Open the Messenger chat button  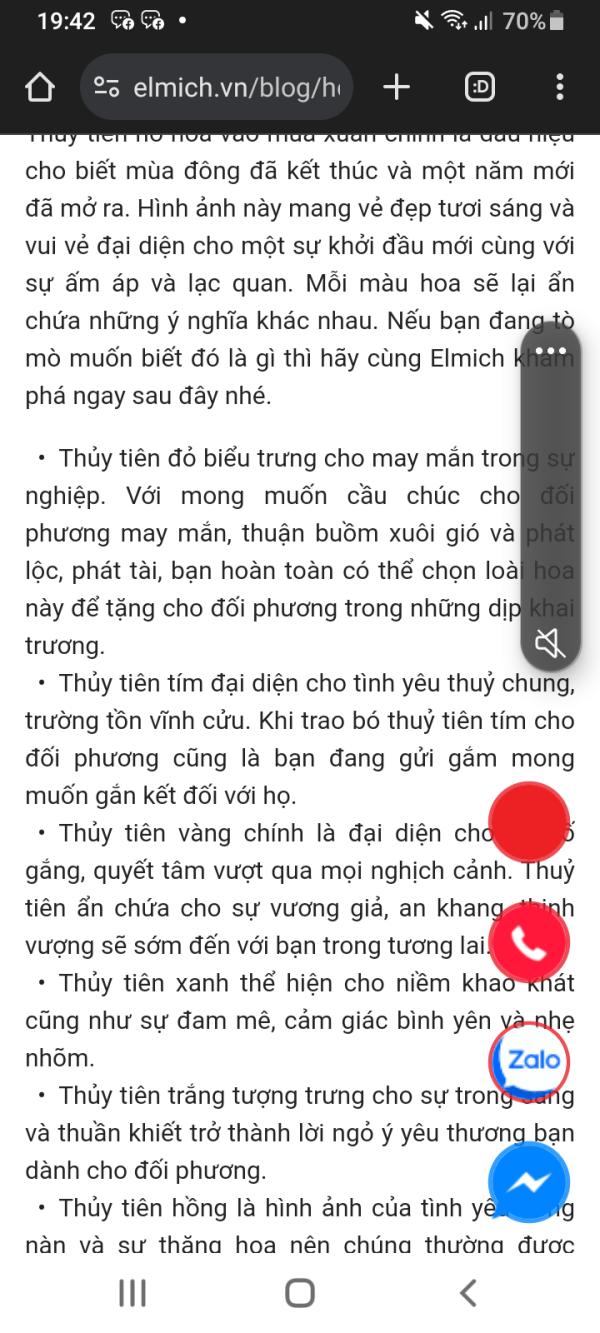529,1181
